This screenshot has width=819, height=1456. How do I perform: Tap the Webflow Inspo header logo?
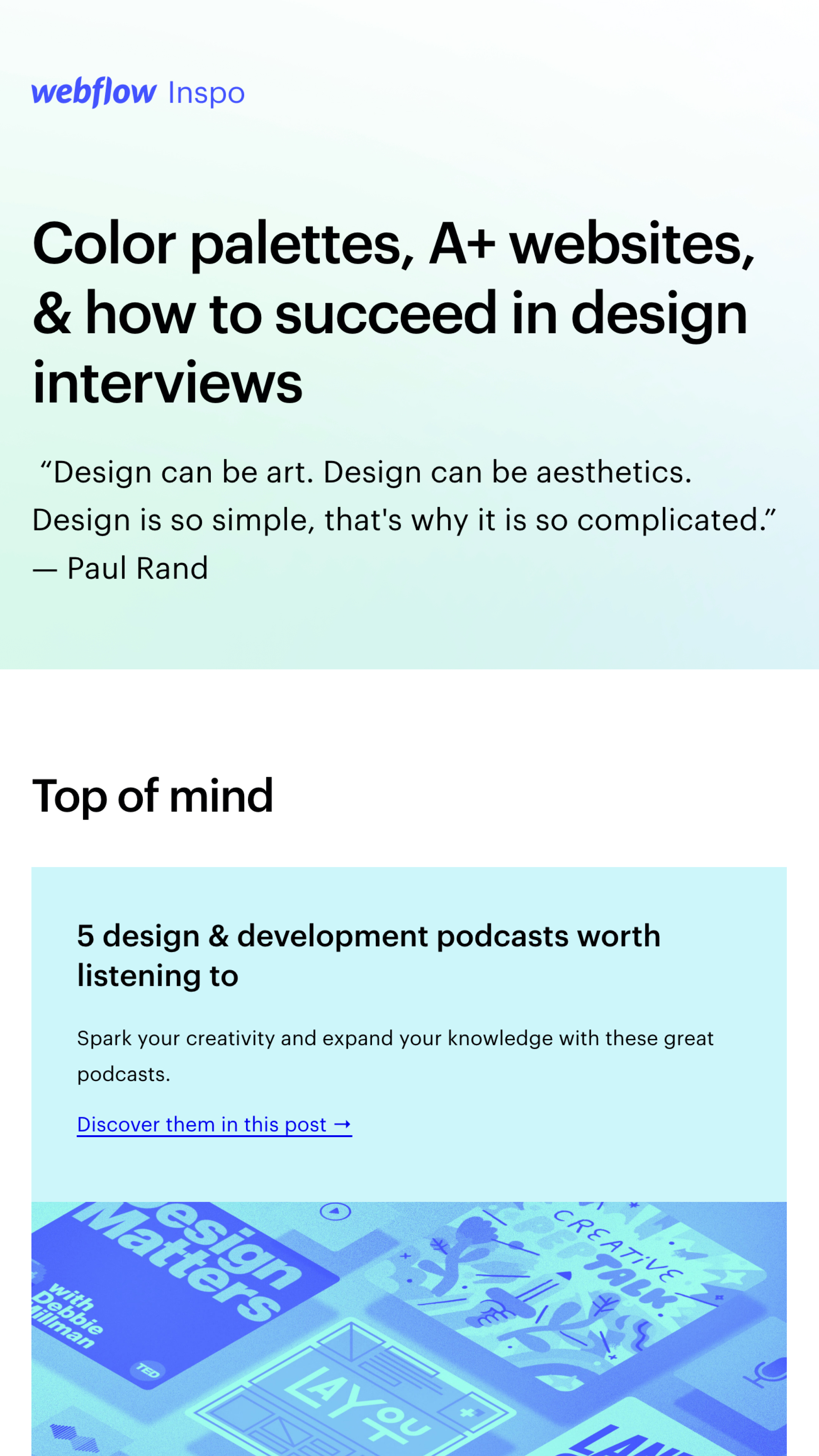[x=138, y=92]
